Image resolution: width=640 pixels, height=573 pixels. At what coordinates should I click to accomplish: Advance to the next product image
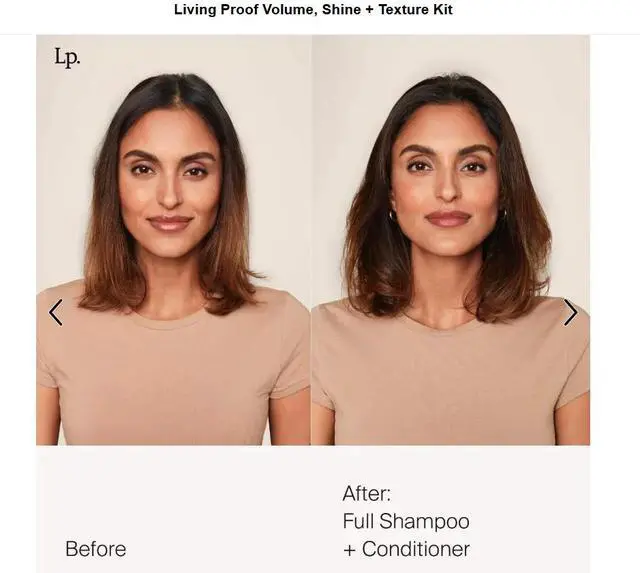coord(570,313)
